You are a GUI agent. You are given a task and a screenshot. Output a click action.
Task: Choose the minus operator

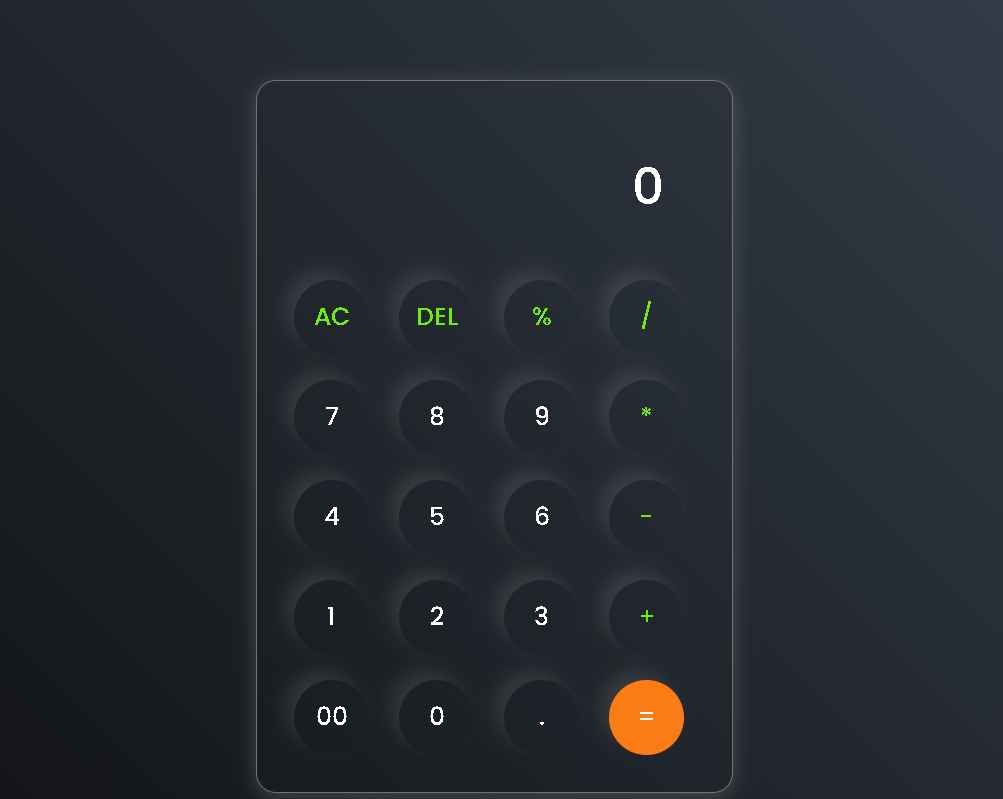pyautogui.click(x=646, y=517)
